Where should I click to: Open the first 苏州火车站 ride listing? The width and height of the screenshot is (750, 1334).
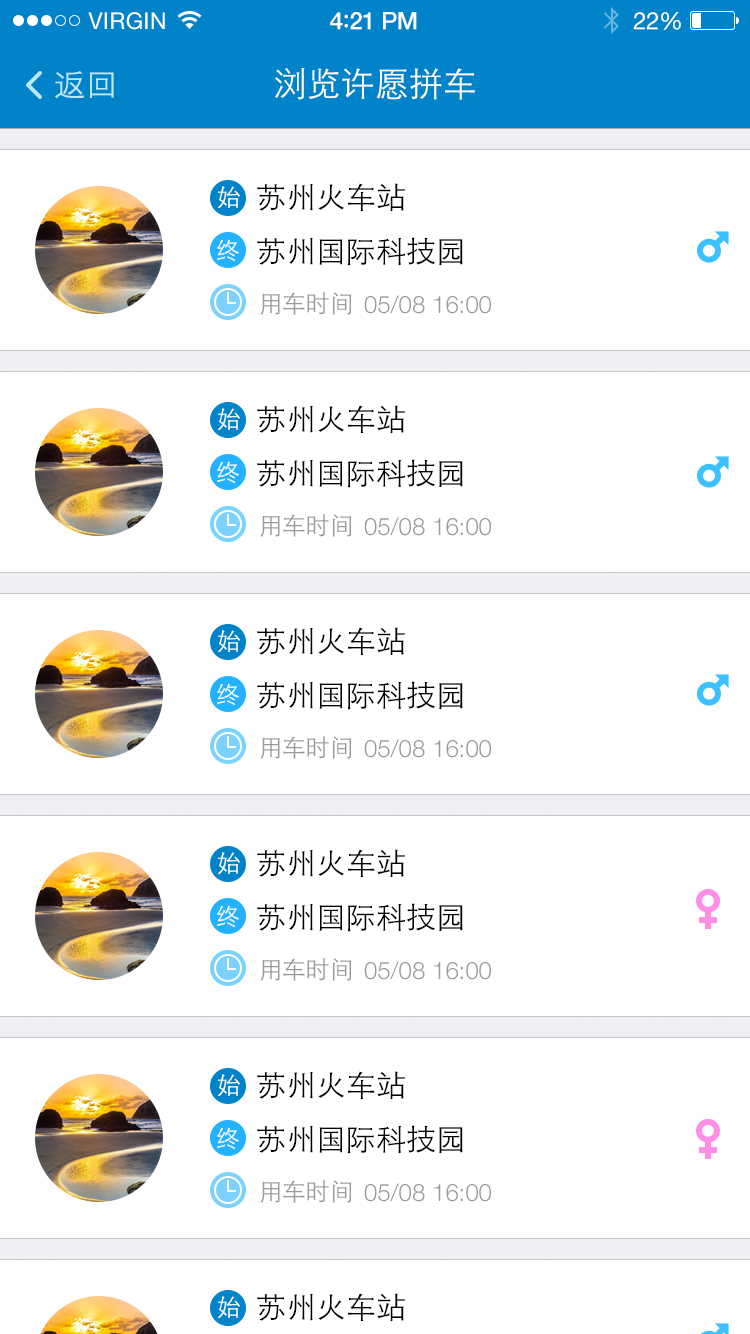coord(375,248)
